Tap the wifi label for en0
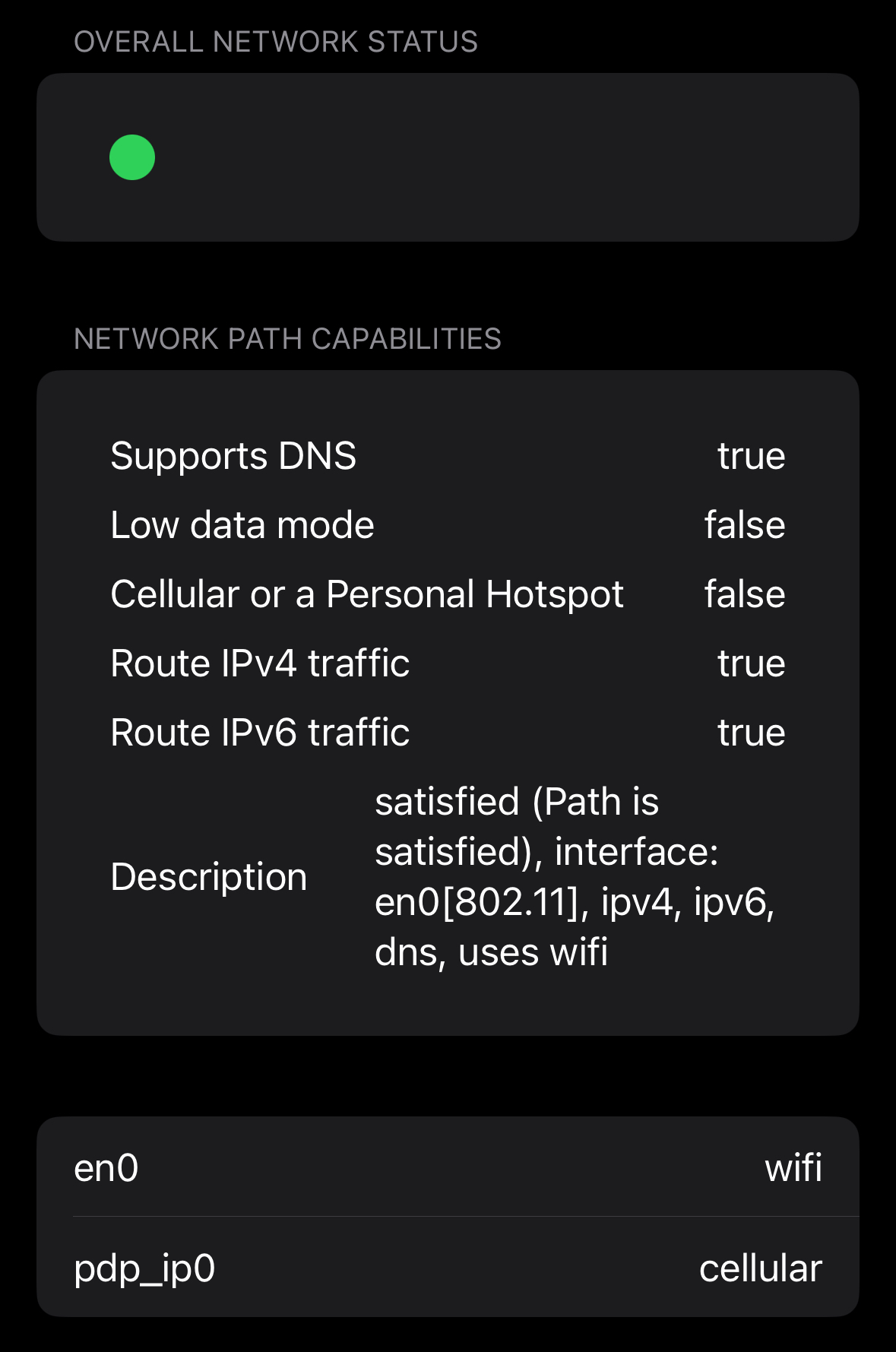 click(x=793, y=1169)
